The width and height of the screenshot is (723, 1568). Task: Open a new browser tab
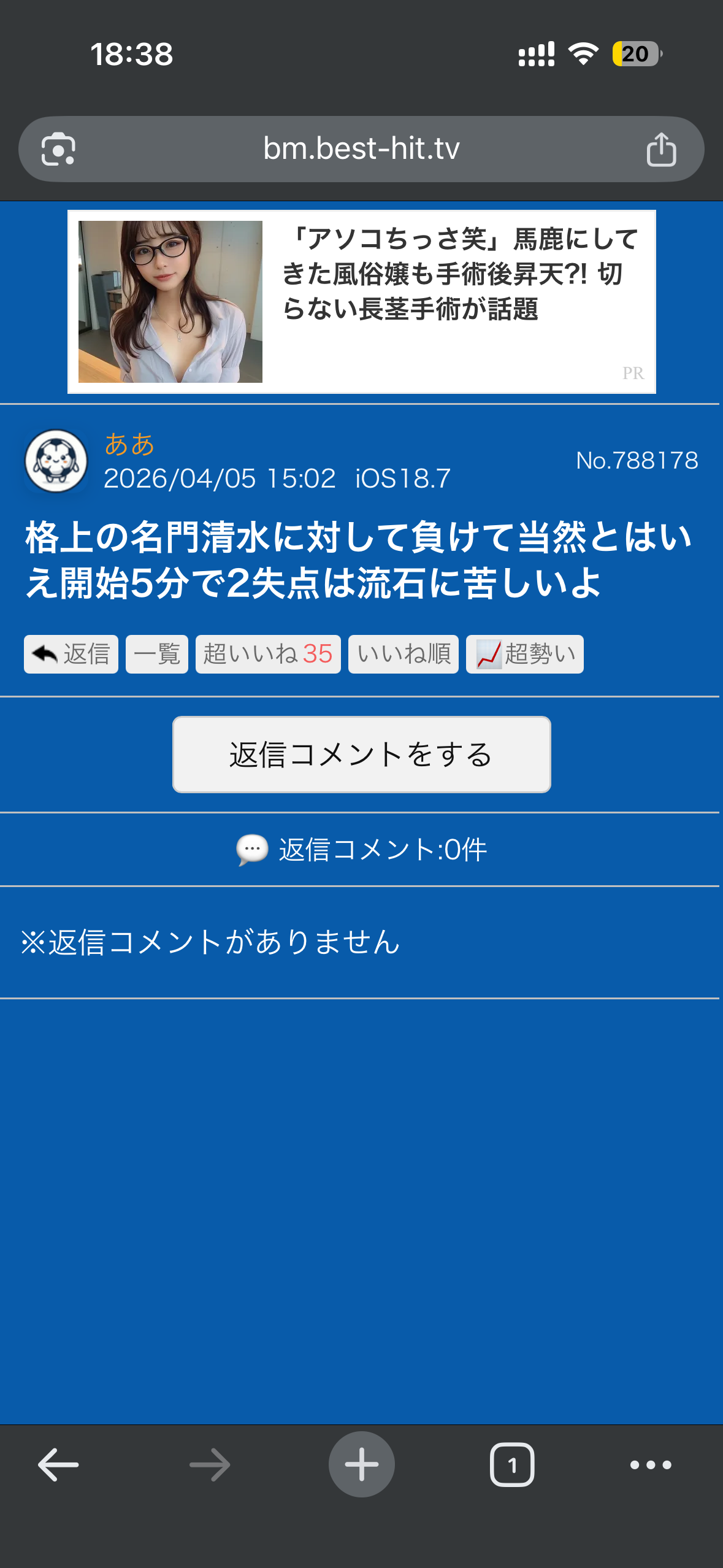coord(361,1465)
